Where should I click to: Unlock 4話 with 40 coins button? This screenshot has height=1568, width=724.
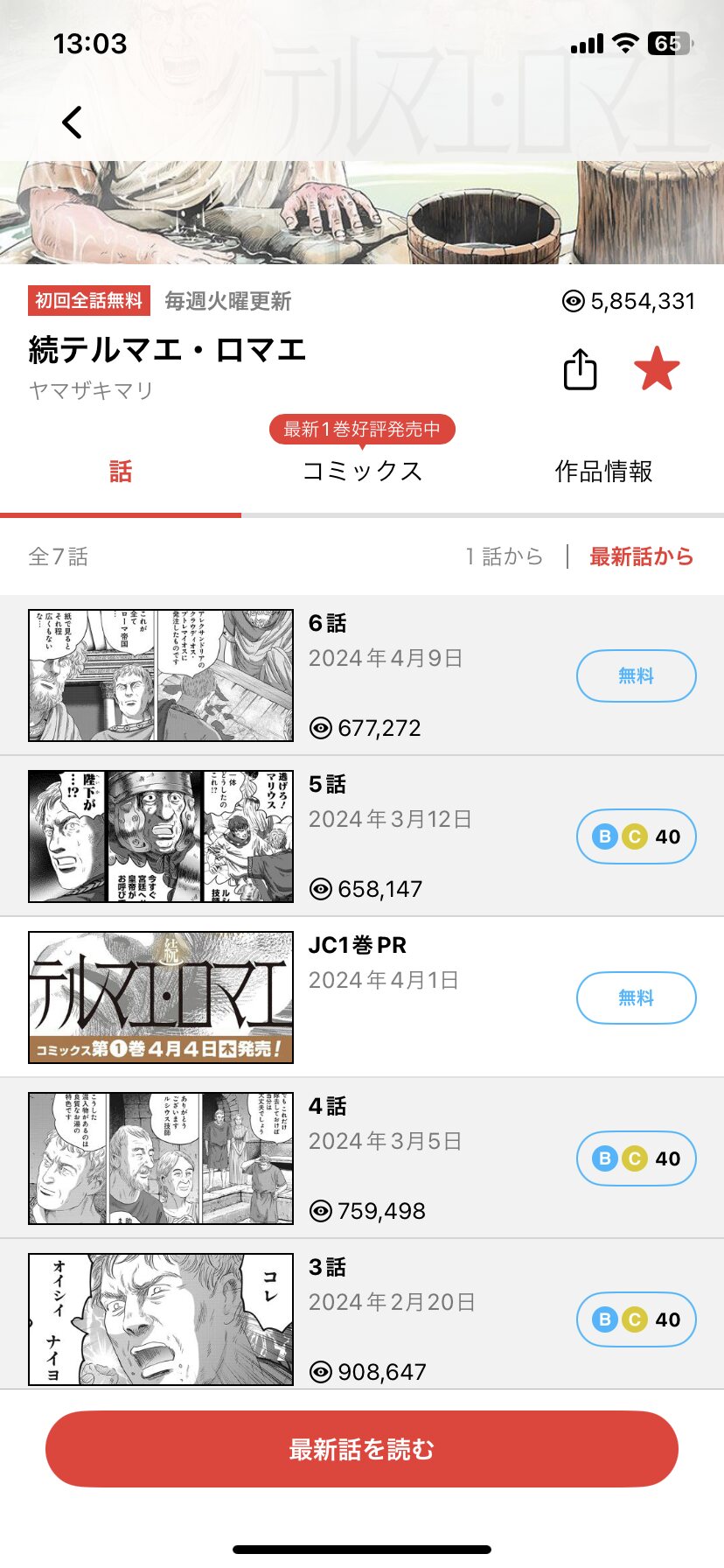coord(636,1158)
